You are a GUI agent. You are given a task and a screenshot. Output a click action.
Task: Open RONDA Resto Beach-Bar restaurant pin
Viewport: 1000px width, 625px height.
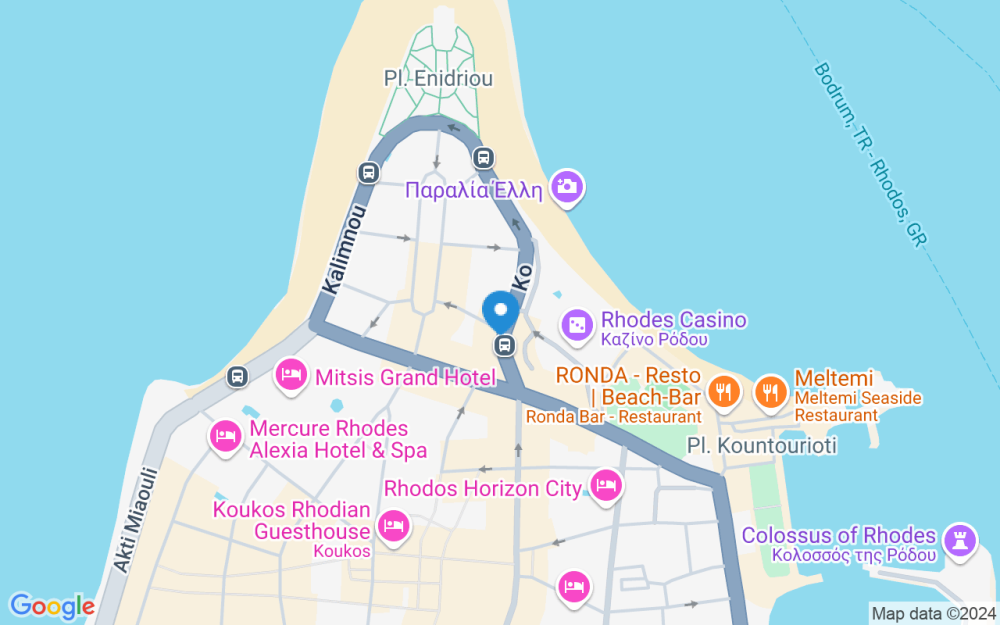(723, 392)
